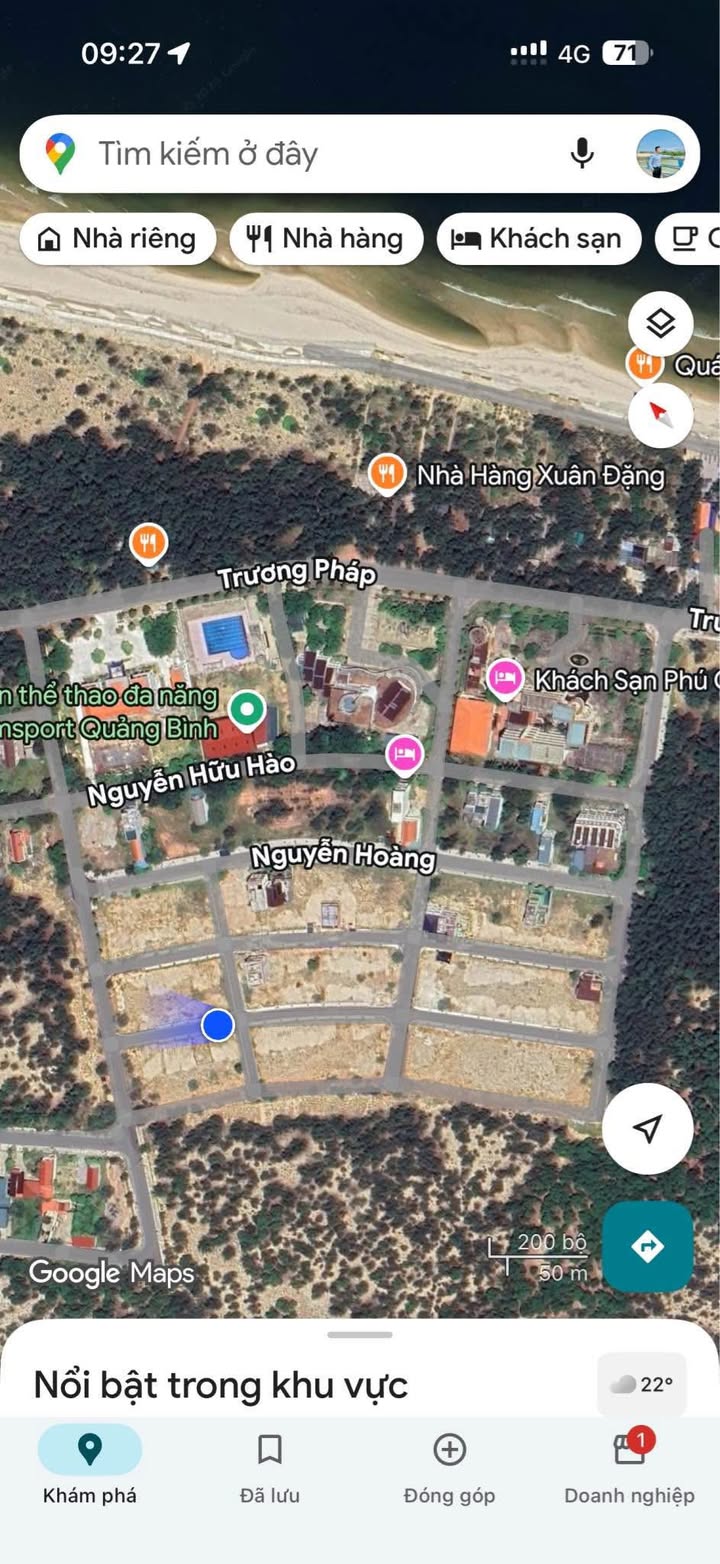Center the map on my location

click(x=648, y=1128)
